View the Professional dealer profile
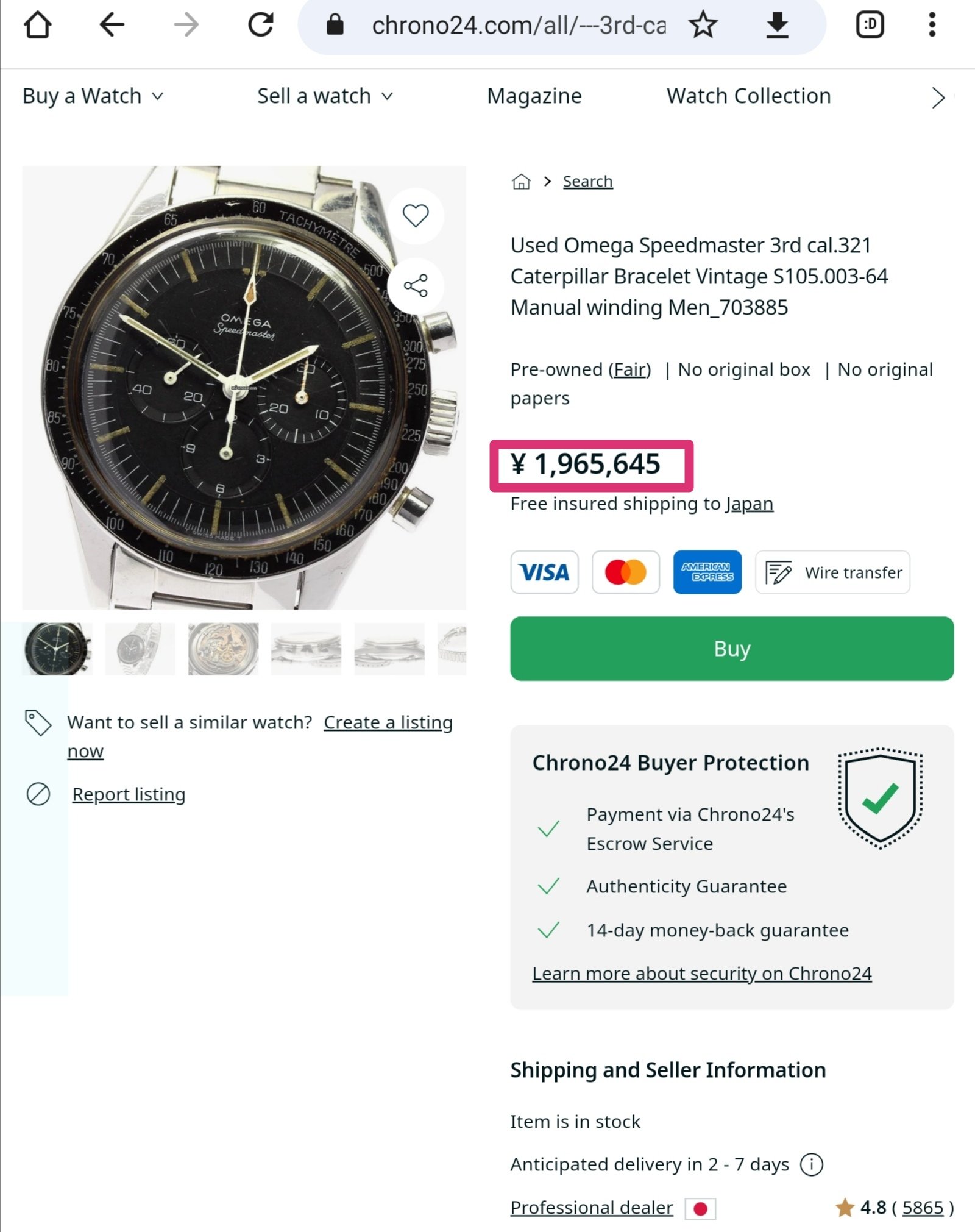This screenshot has height=1232, width=975. point(591,1208)
